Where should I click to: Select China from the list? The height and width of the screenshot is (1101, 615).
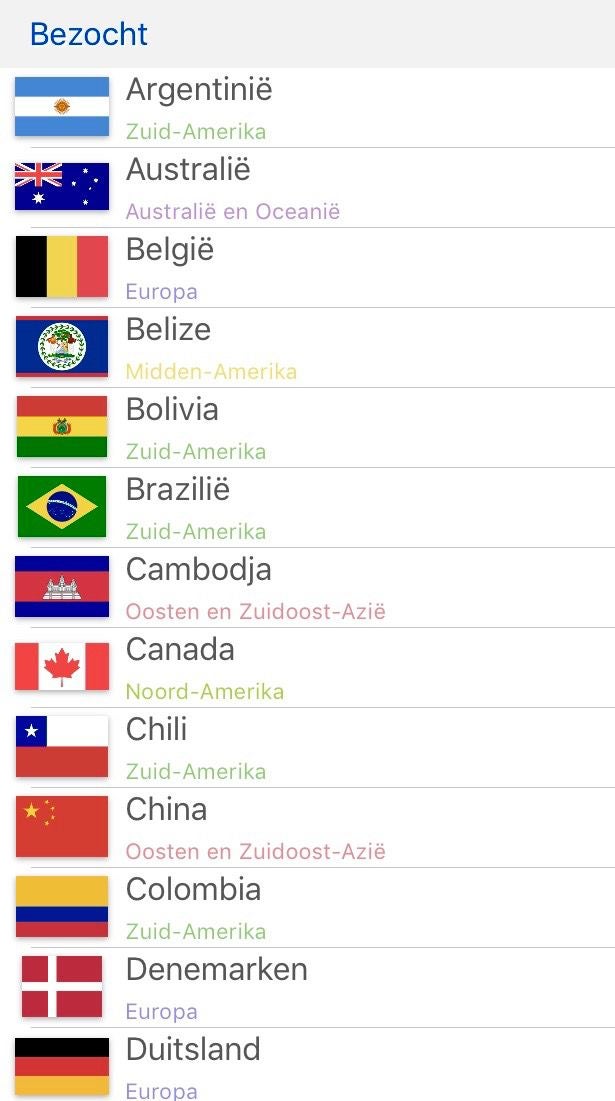click(308, 829)
